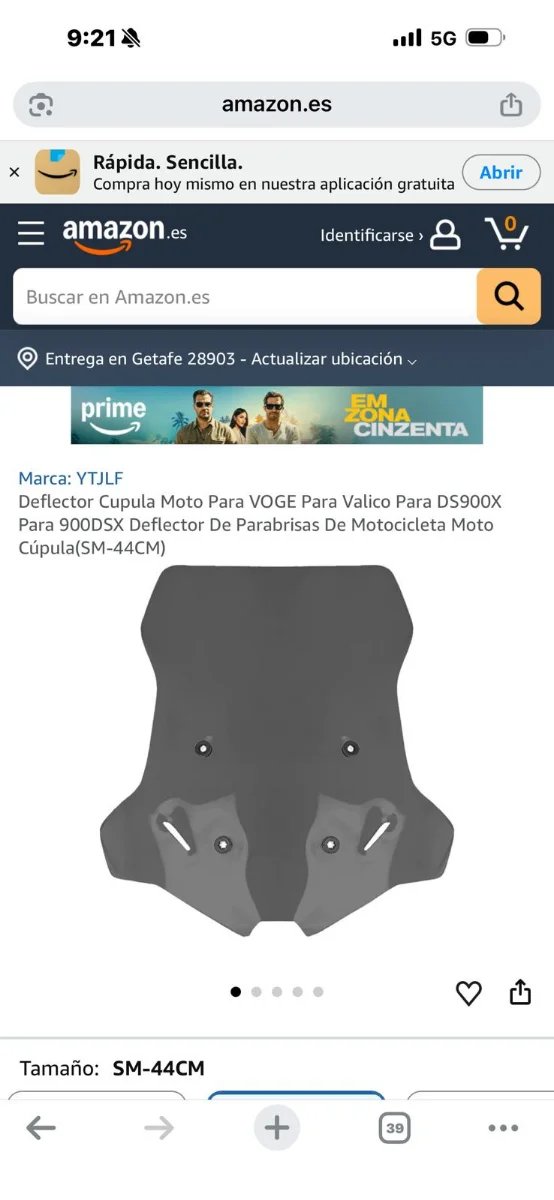Open the Amazon.es logo home
Viewport: 554px width, 1200px height.
[x=125, y=234]
